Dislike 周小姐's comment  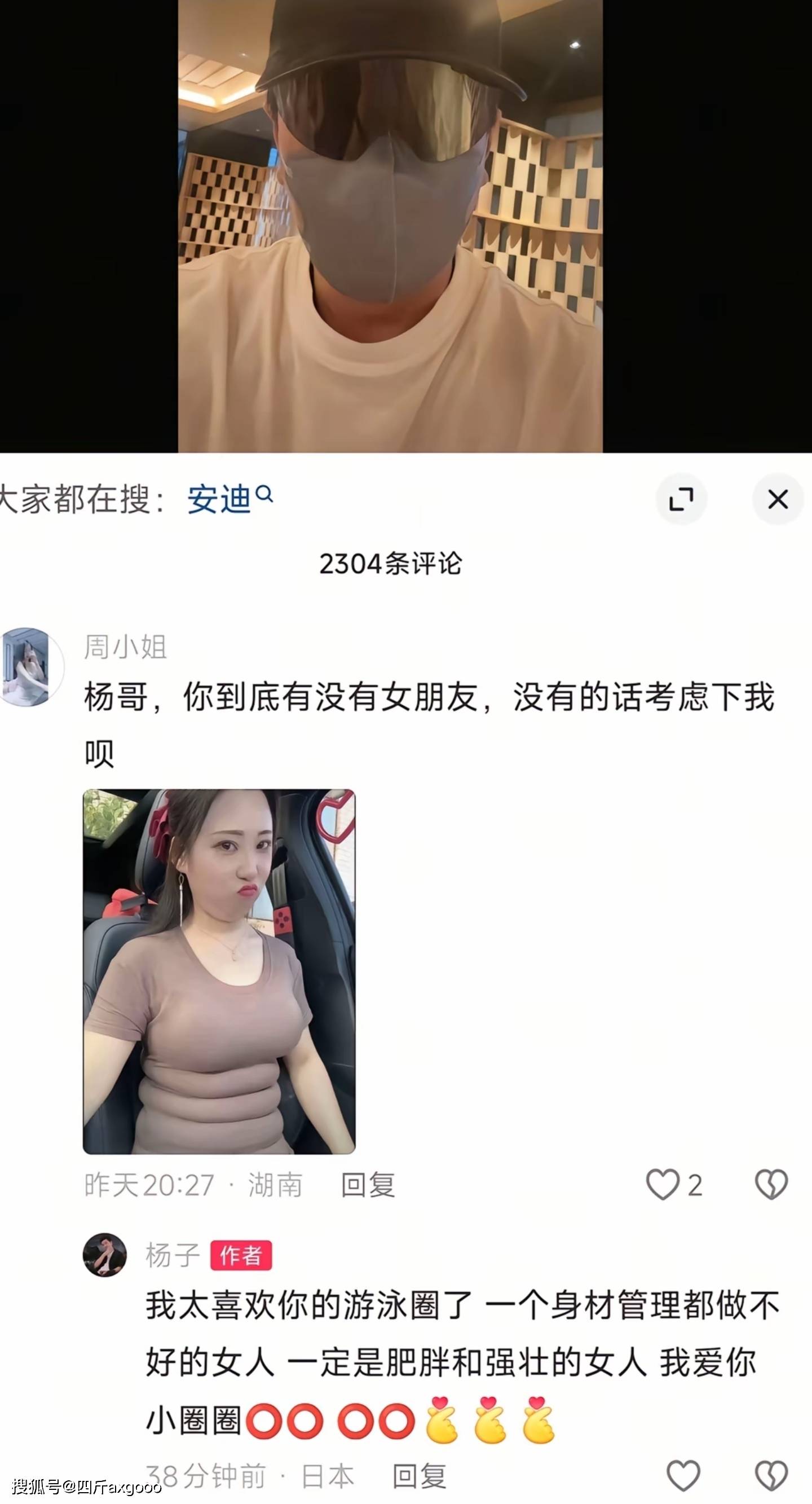(771, 1185)
